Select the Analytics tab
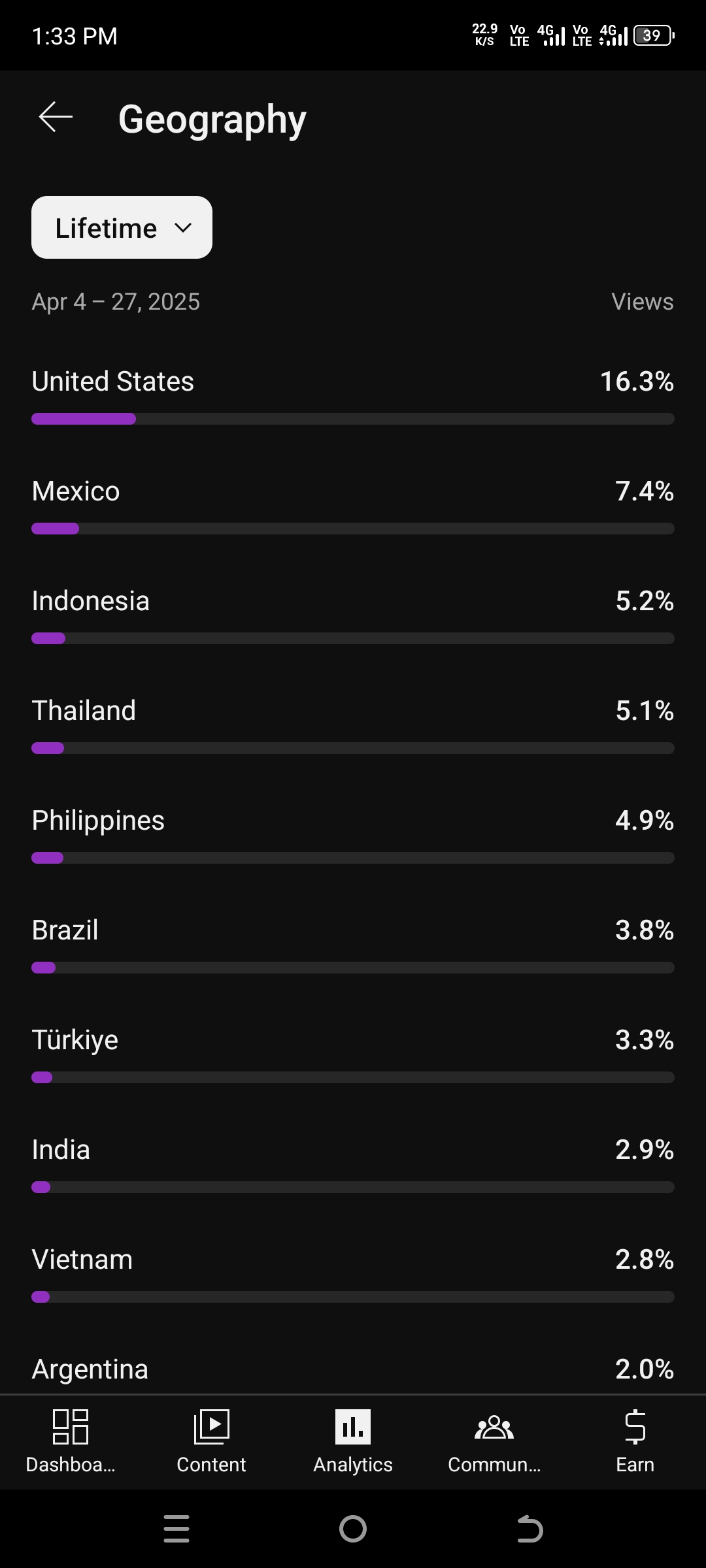The image size is (706, 1568). click(353, 1441)
